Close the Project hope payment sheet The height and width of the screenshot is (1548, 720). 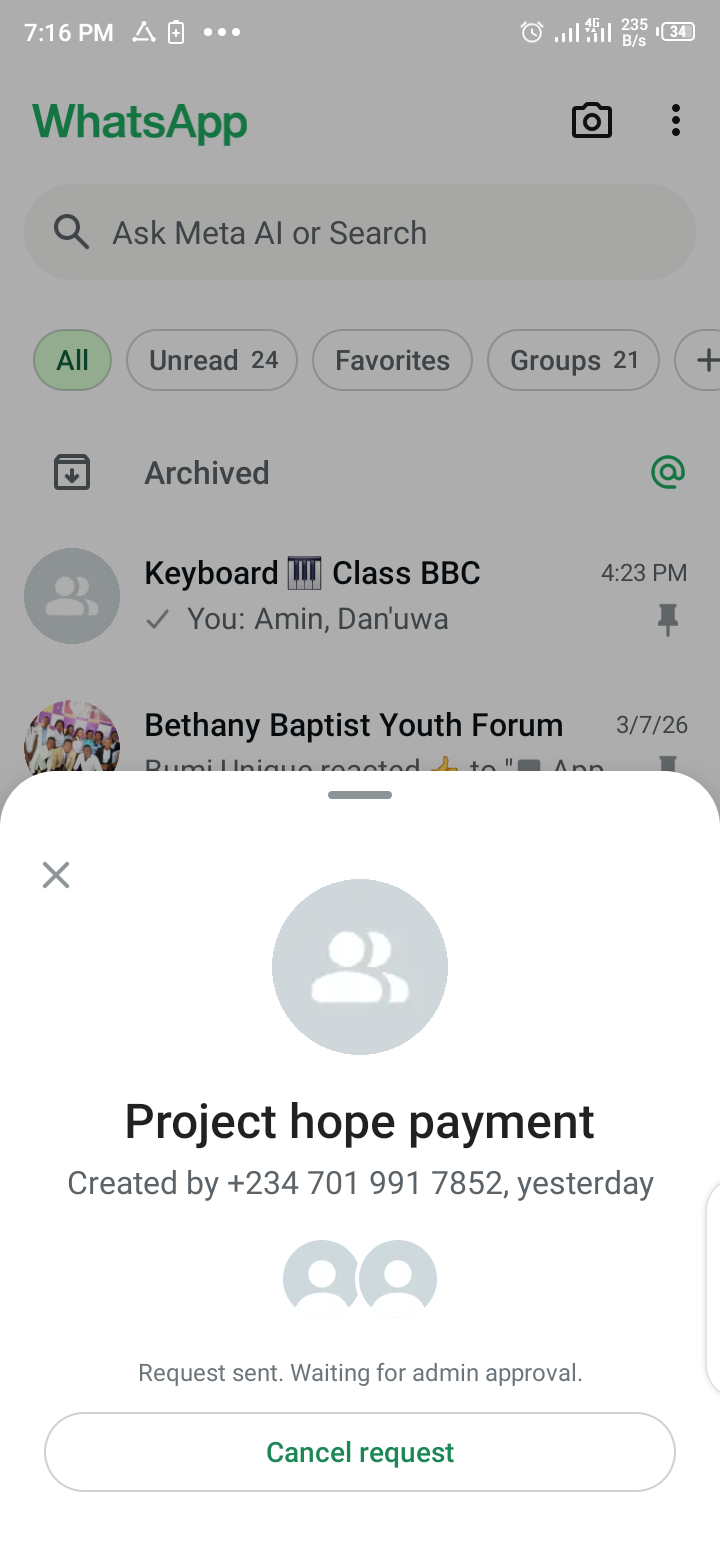tap(56, 875)
